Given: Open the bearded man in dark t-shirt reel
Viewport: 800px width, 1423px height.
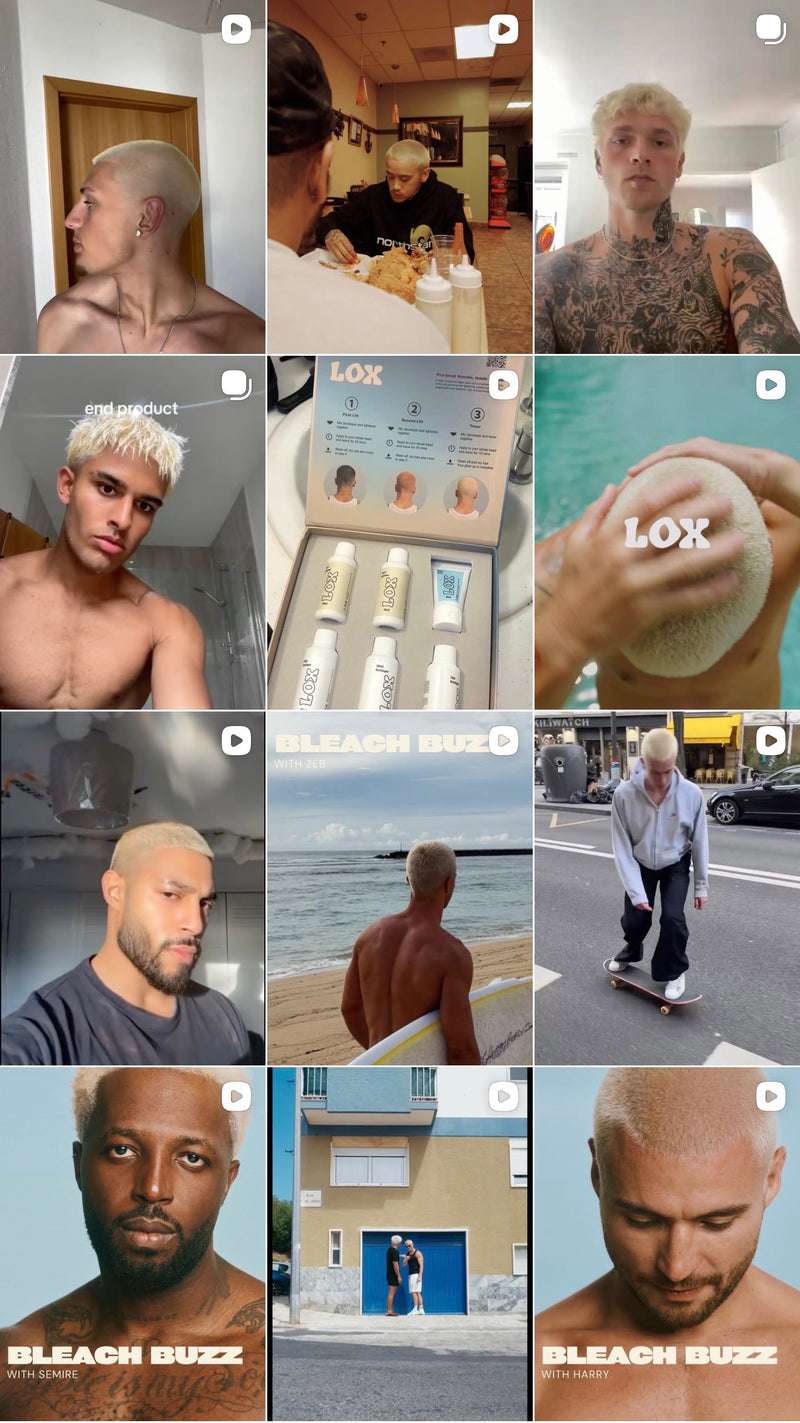Looking at the screenshot, I should coord(132,888).
